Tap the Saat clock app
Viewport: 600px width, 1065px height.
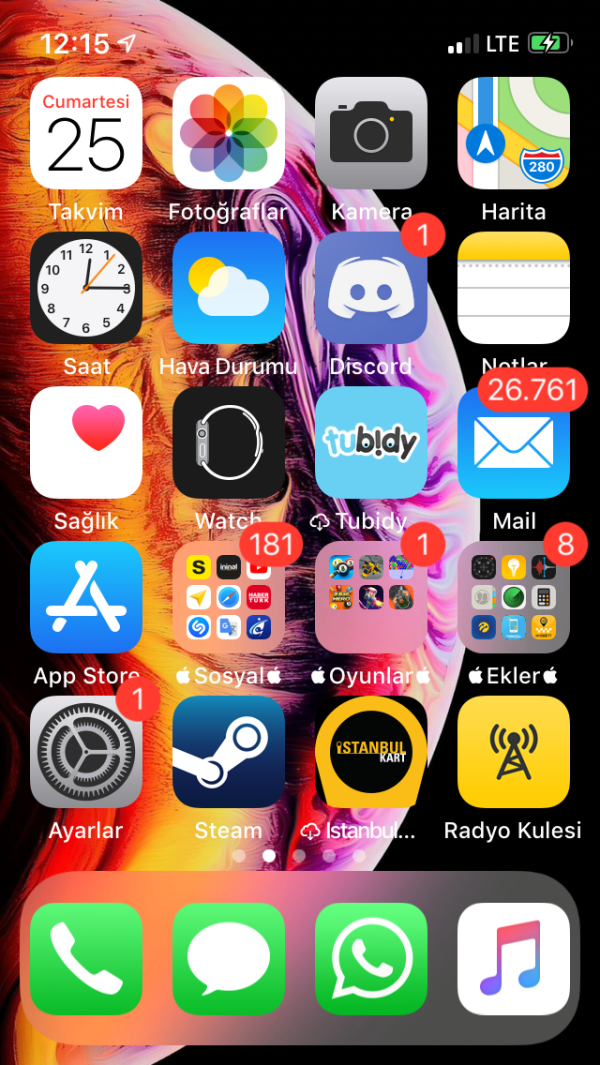pos(86,288)
